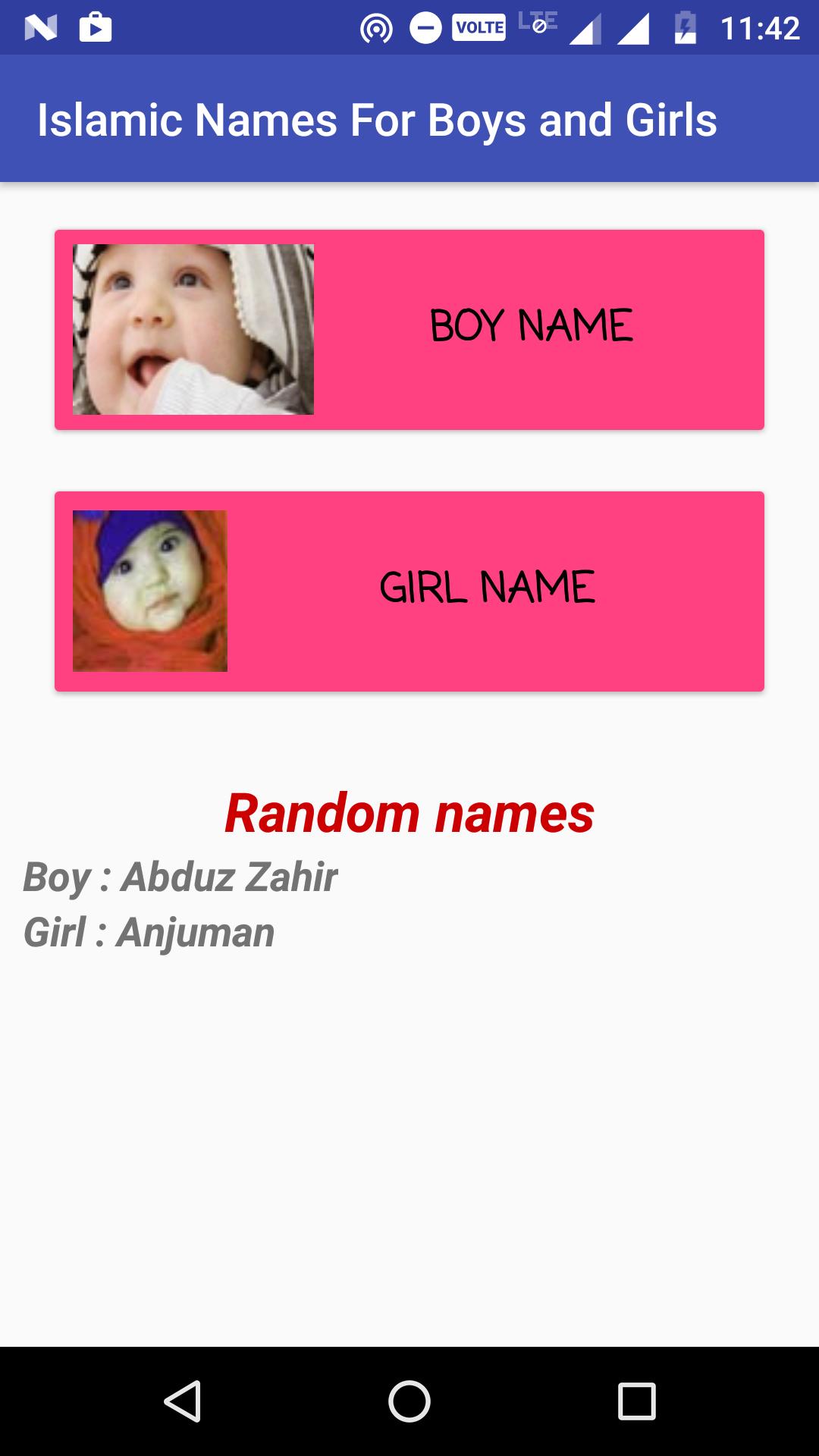The width and height of the screenshot is (819, 1456).
Task: Open the GIRL NAME list
Action: tap(409, 591)
